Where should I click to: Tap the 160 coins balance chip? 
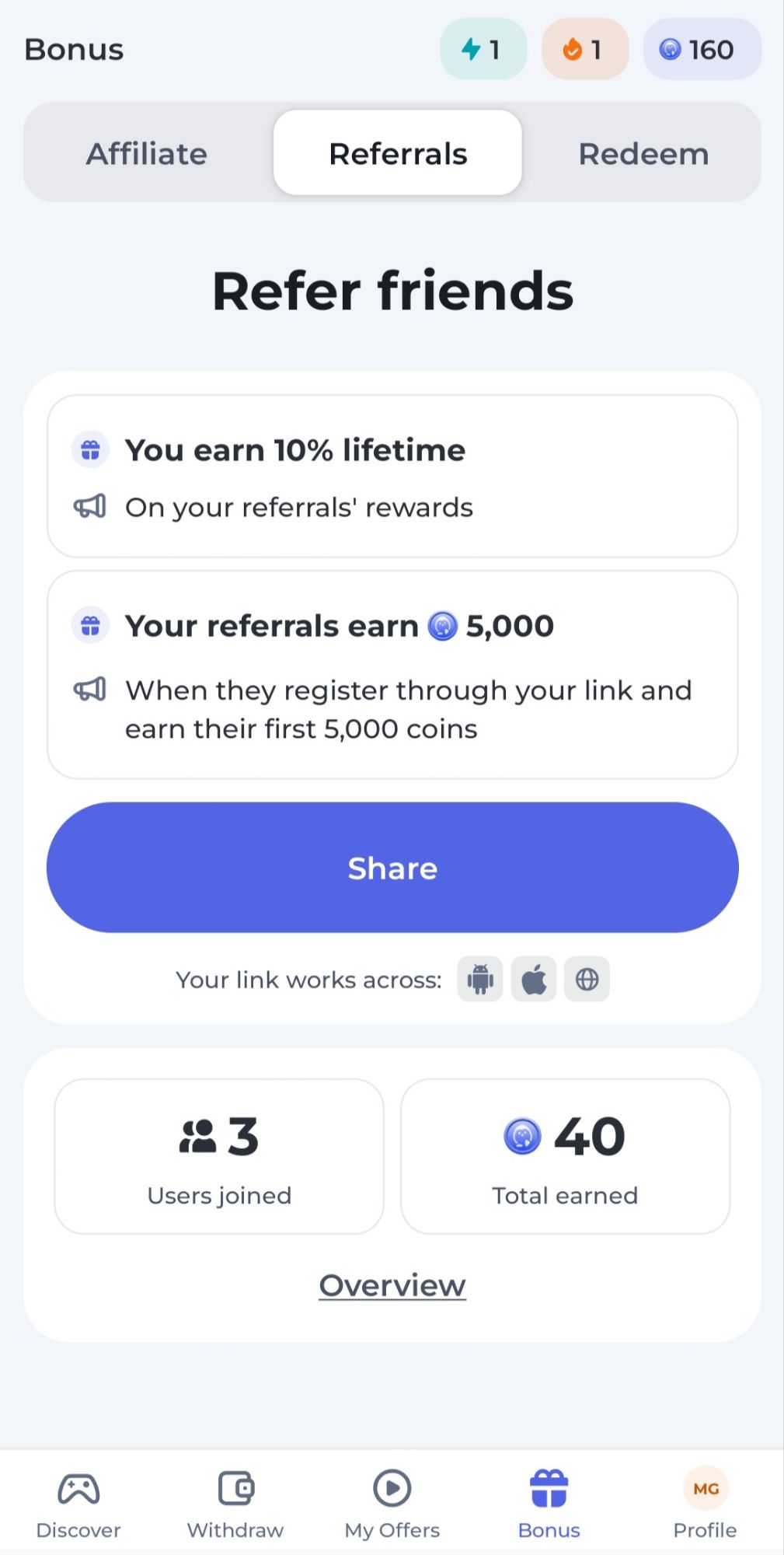pos(702,50)
